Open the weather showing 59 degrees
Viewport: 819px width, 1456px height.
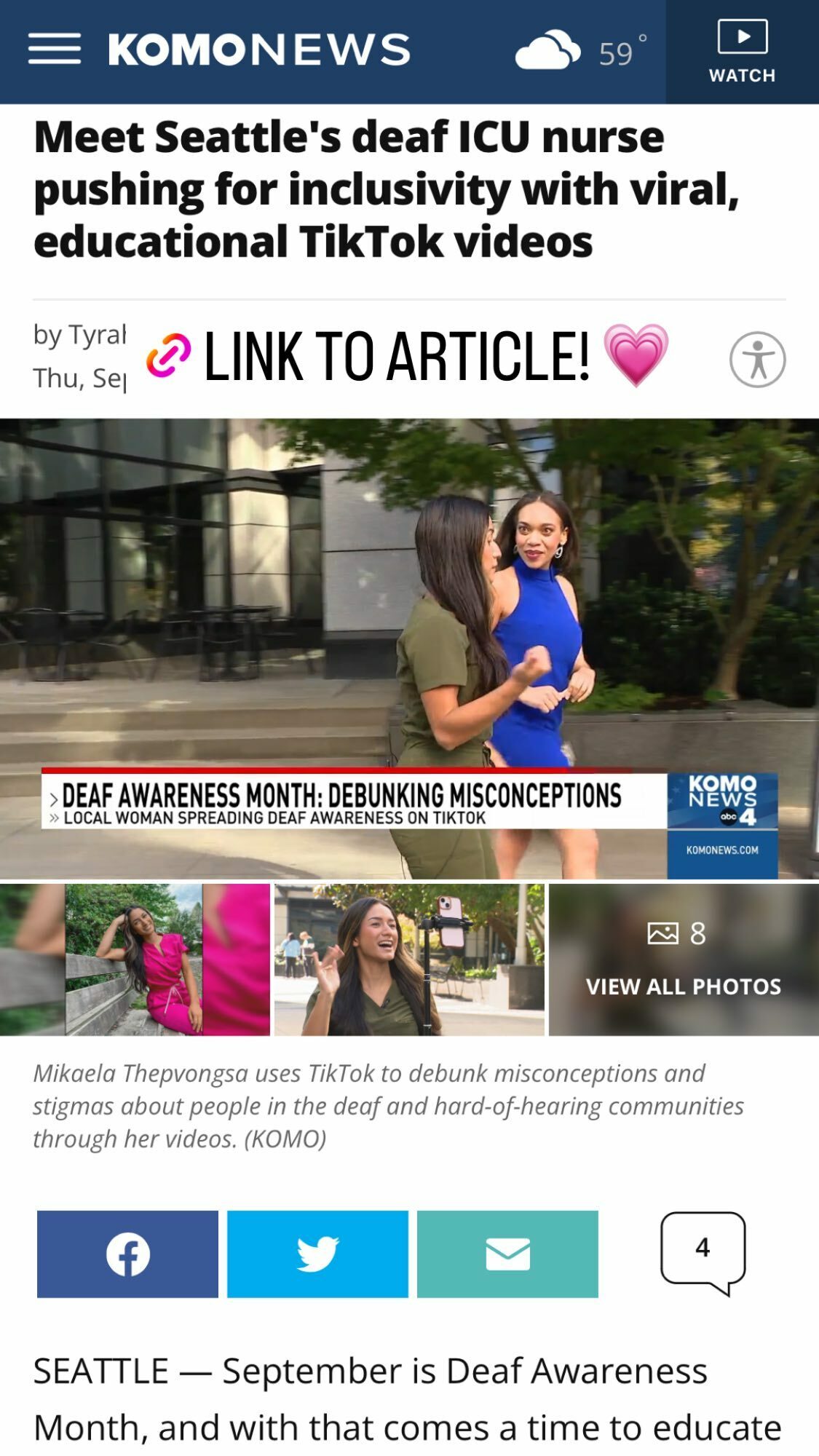click(581, 51)
